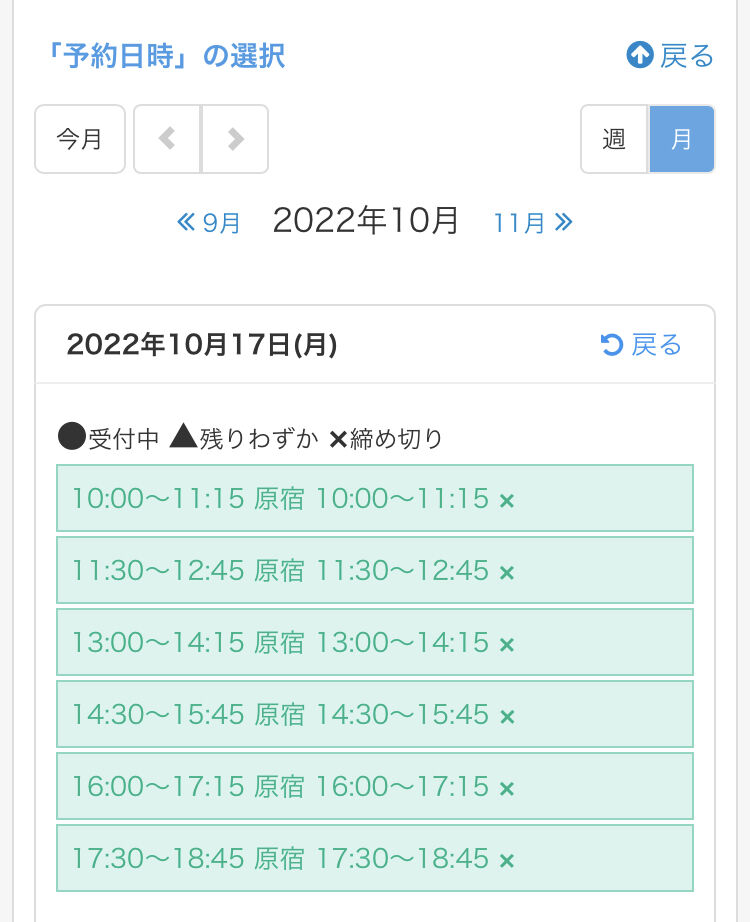Switch to the 週 view
This screenshot has height=922, width=750.
click(614, 139)
